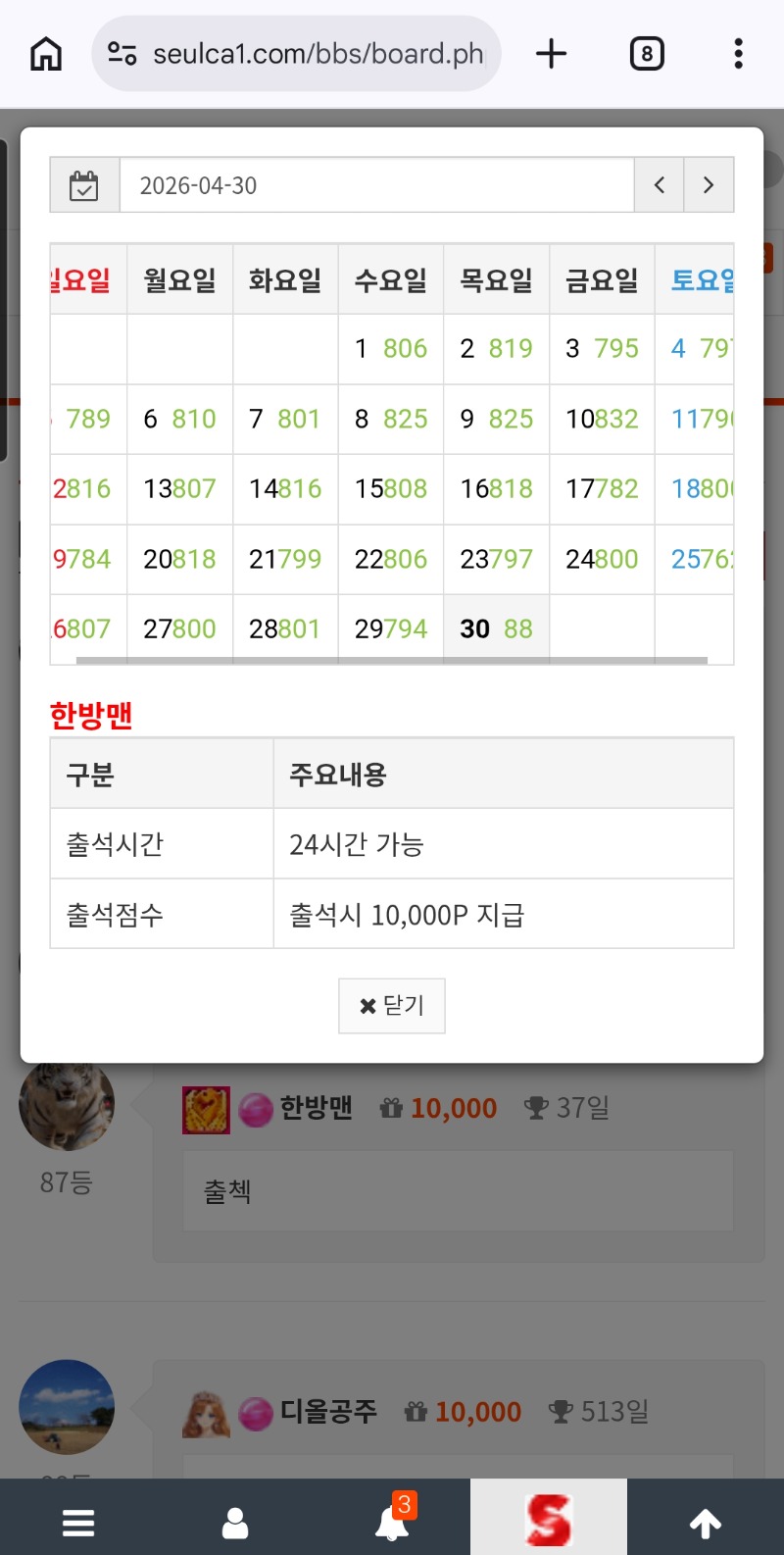This screenshot has height=1555, width=784.
Task: Show the open tabs switcher
Action: tap(647, 54)
